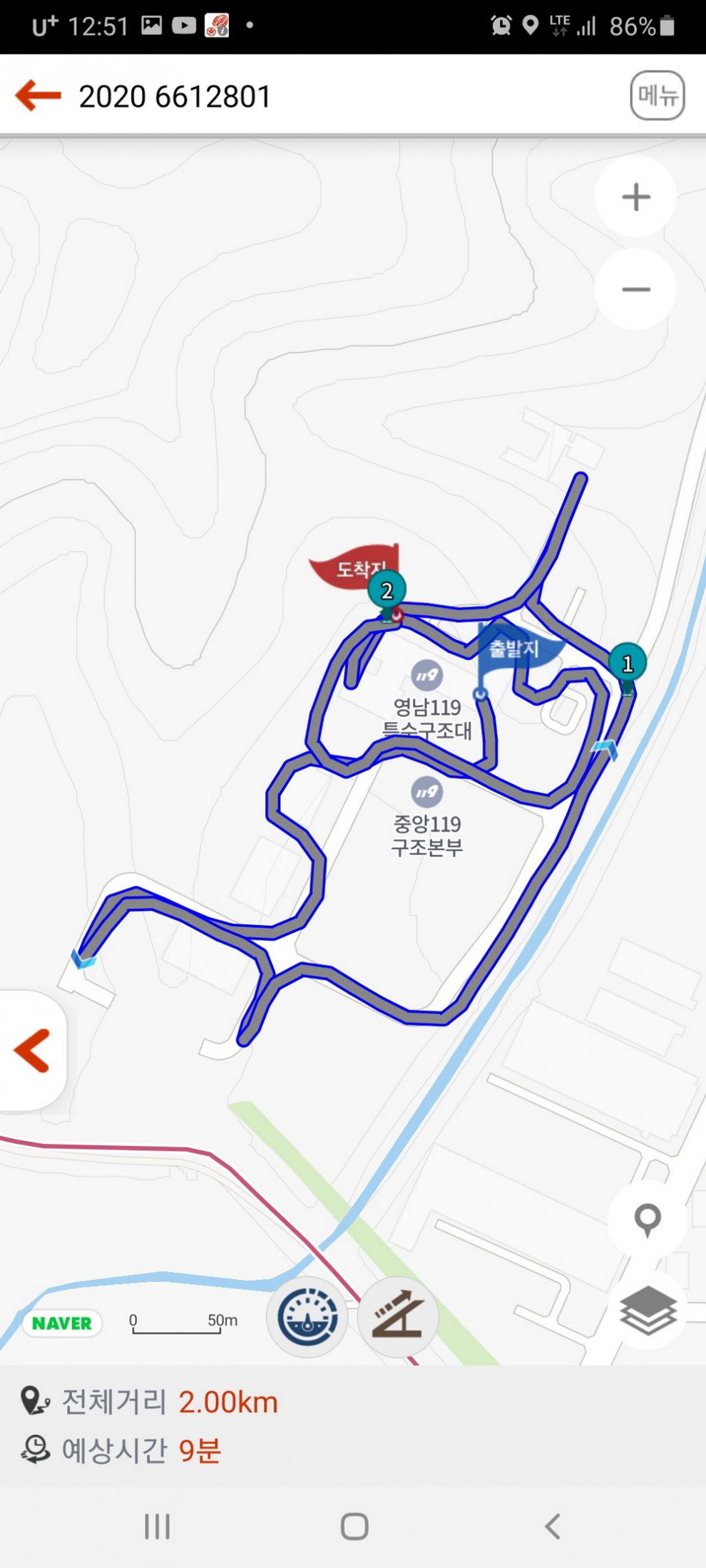Zoom out of the map
Screen dimensions: 706x1568
pyautogui.click(x=635, y=289)
